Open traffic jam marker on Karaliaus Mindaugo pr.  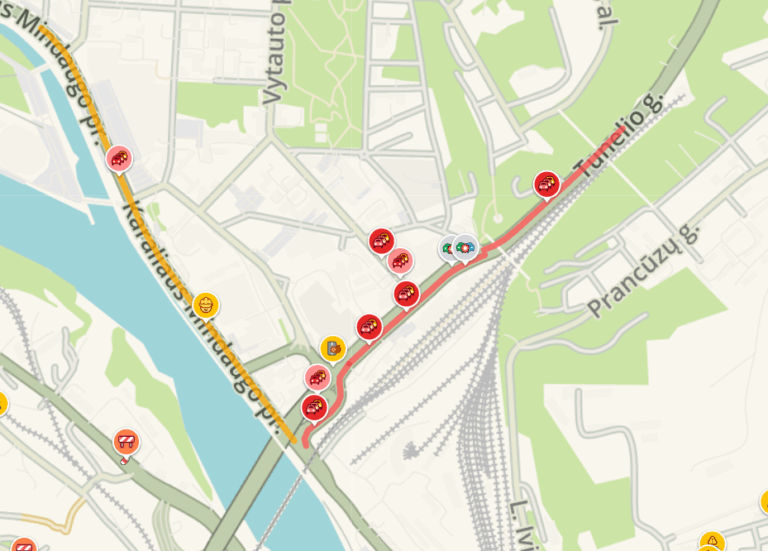(119, 158)
